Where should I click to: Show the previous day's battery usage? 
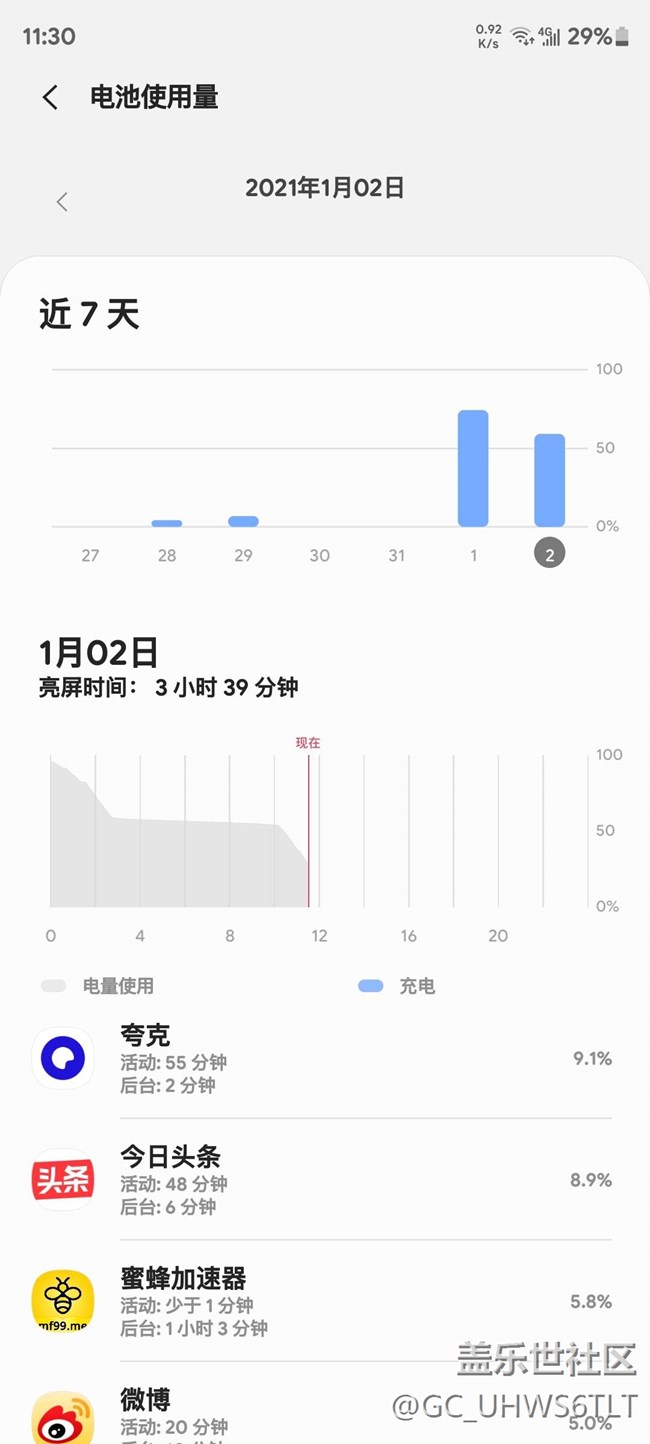[x=62, y=202]
